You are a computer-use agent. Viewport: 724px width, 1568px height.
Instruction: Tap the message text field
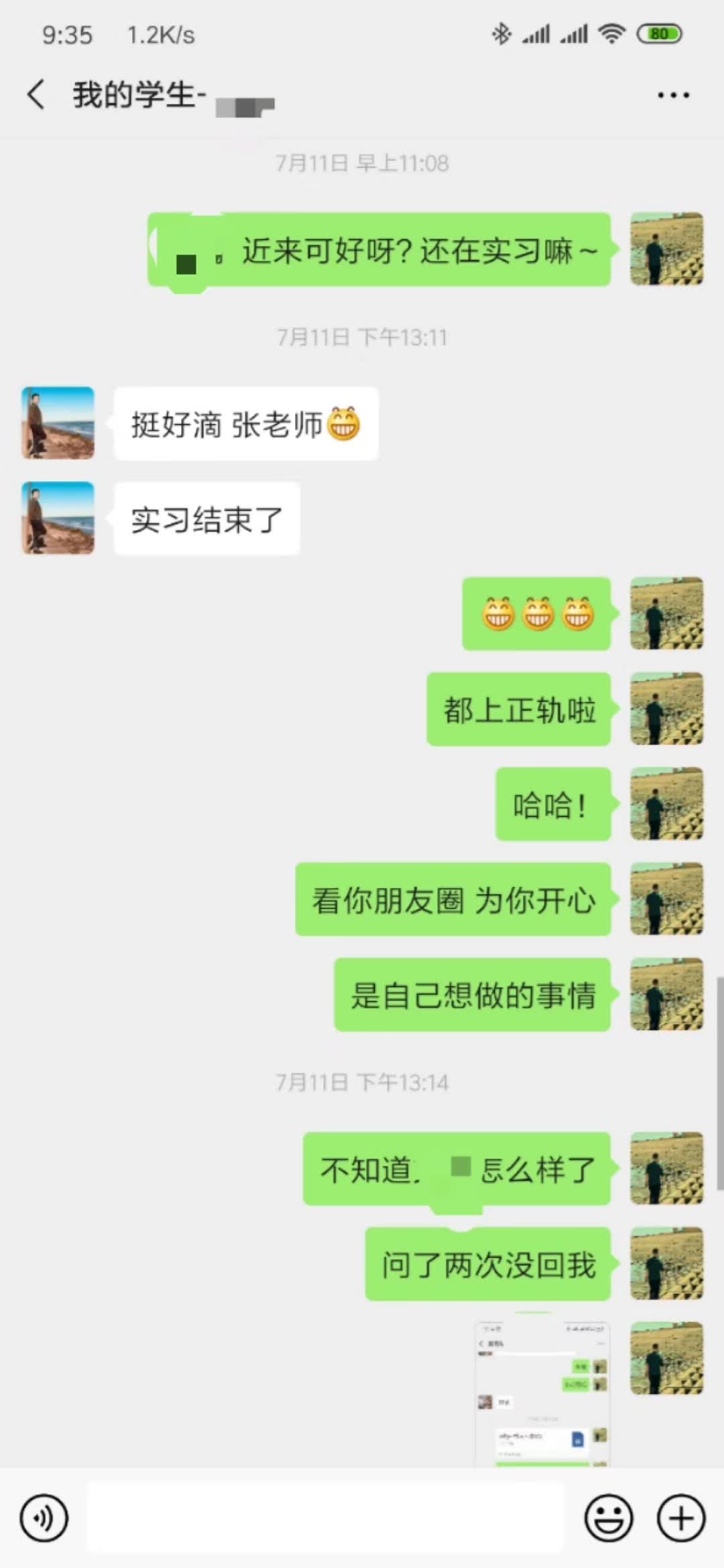click(326, 1518)
